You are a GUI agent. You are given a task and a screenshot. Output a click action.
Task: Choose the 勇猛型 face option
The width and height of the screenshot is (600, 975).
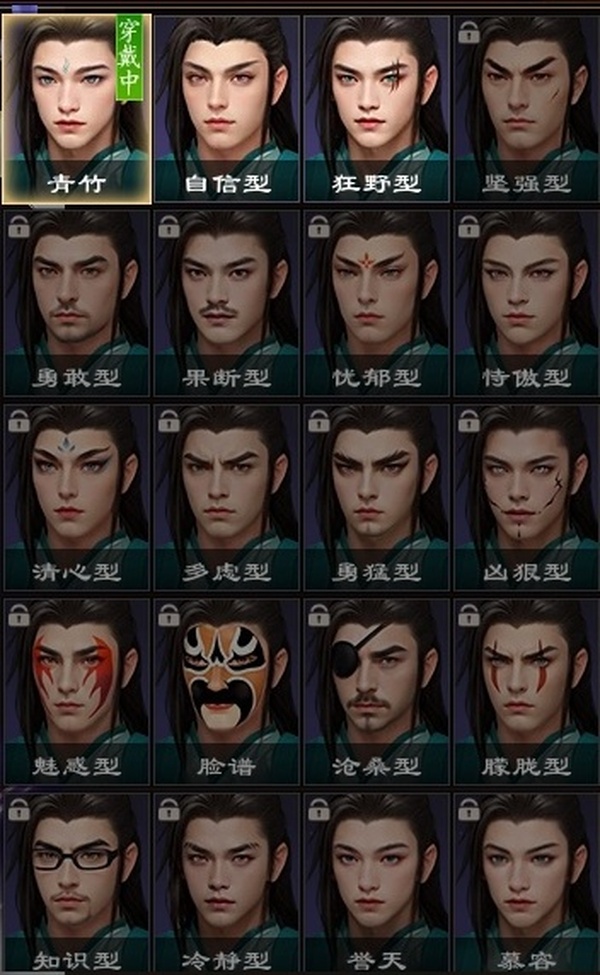click(x=377, y=496)
